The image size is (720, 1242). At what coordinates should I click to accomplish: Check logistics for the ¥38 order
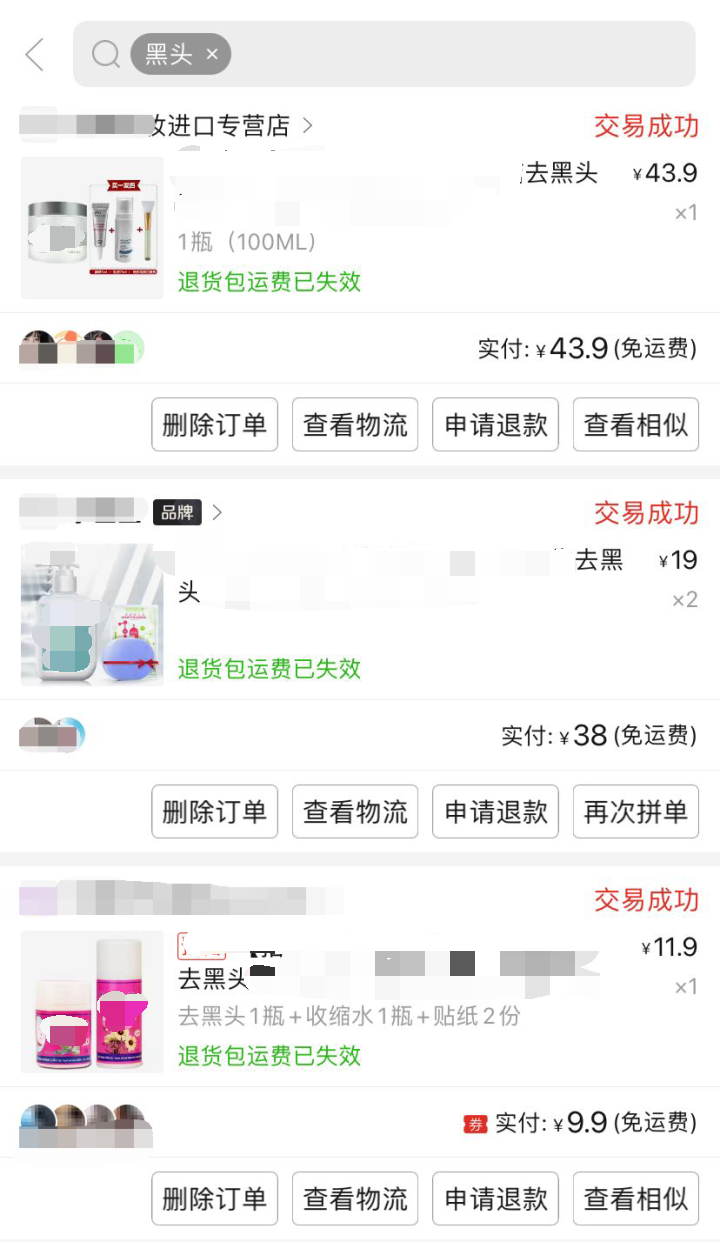click(x=355, y=812)
